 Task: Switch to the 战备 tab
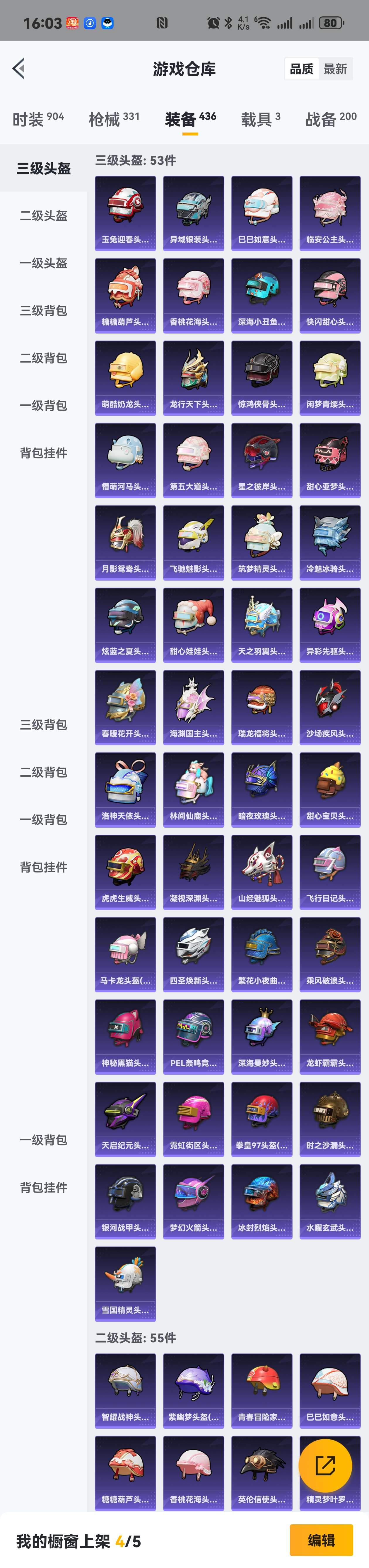[331, 119]
